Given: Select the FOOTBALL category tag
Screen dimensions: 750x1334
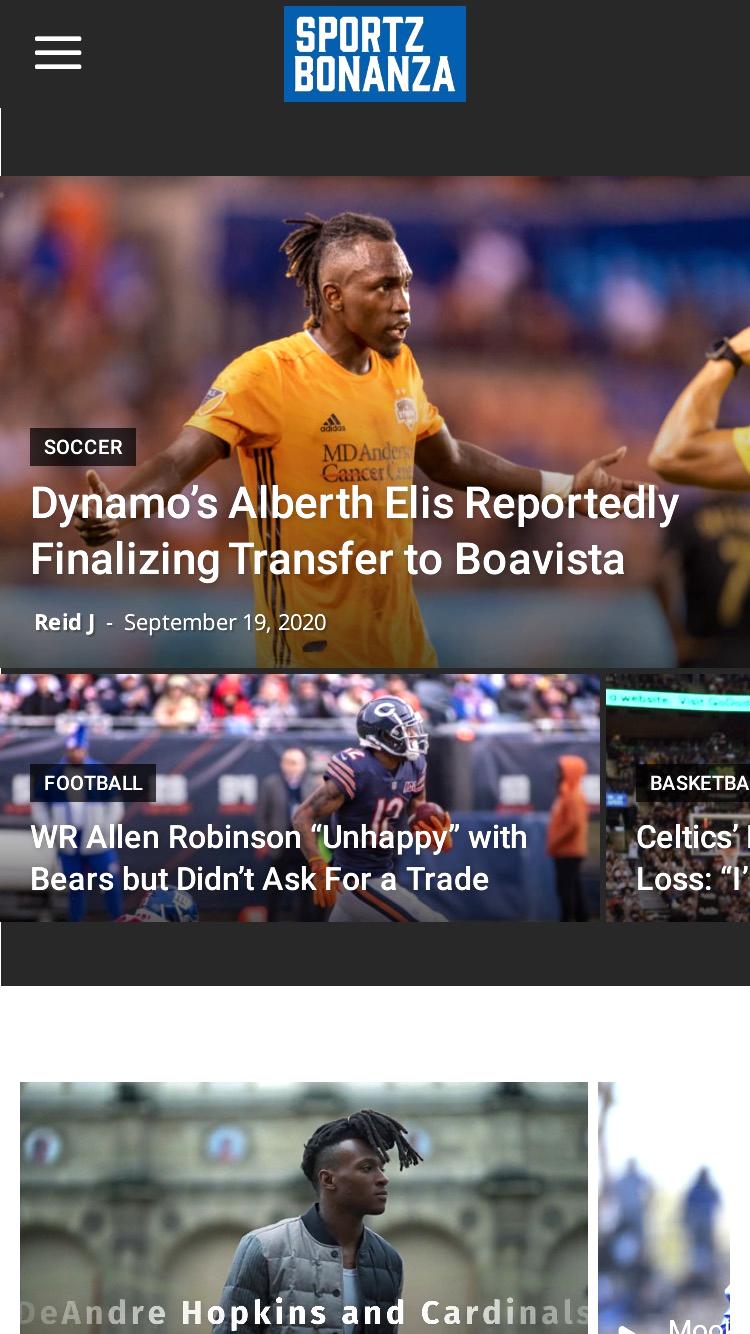Looking at the screenshot, I should click(93, 783).
